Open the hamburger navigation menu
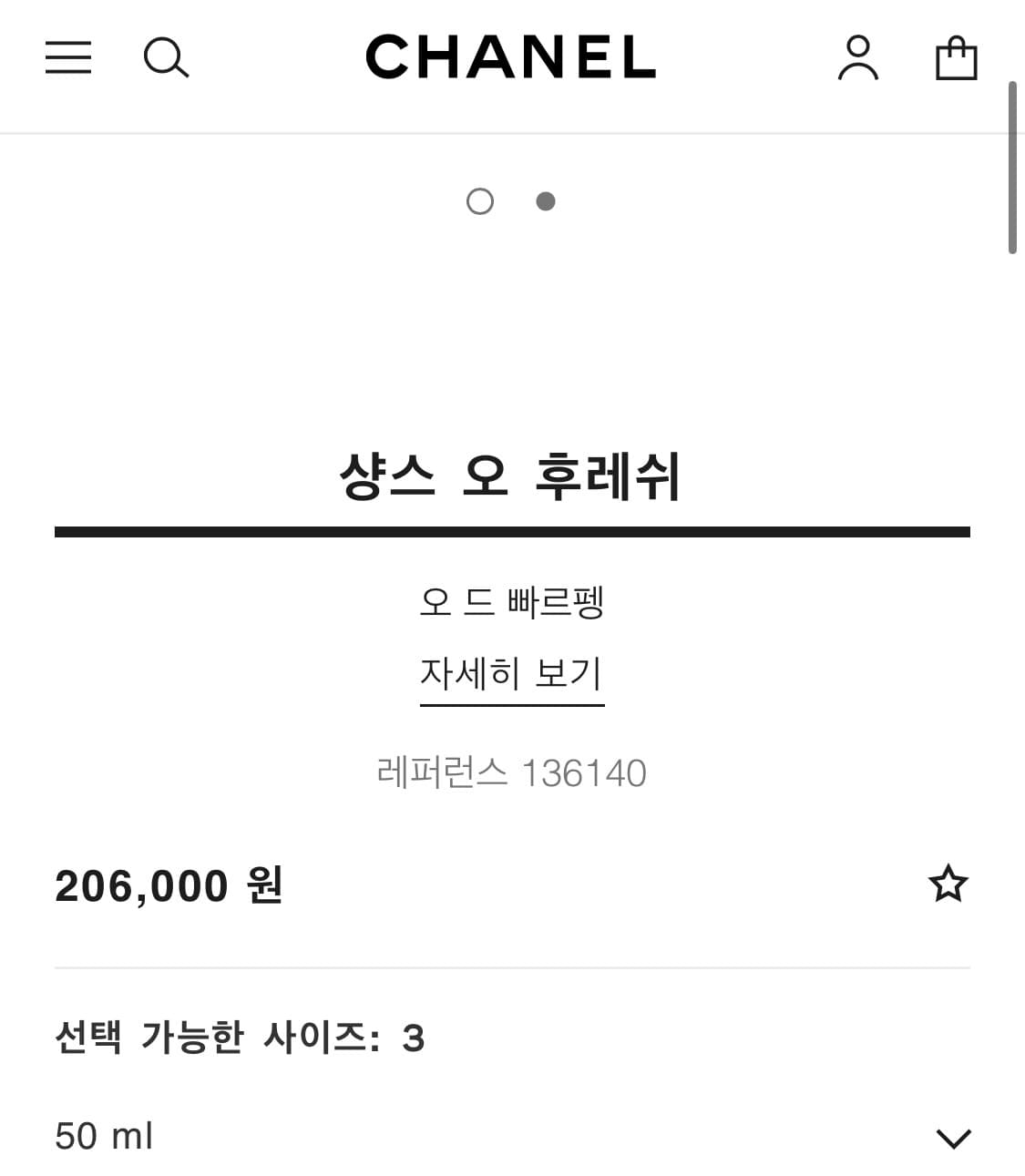The height and width of the screenshot is (1176, 1025). (68, 57)
